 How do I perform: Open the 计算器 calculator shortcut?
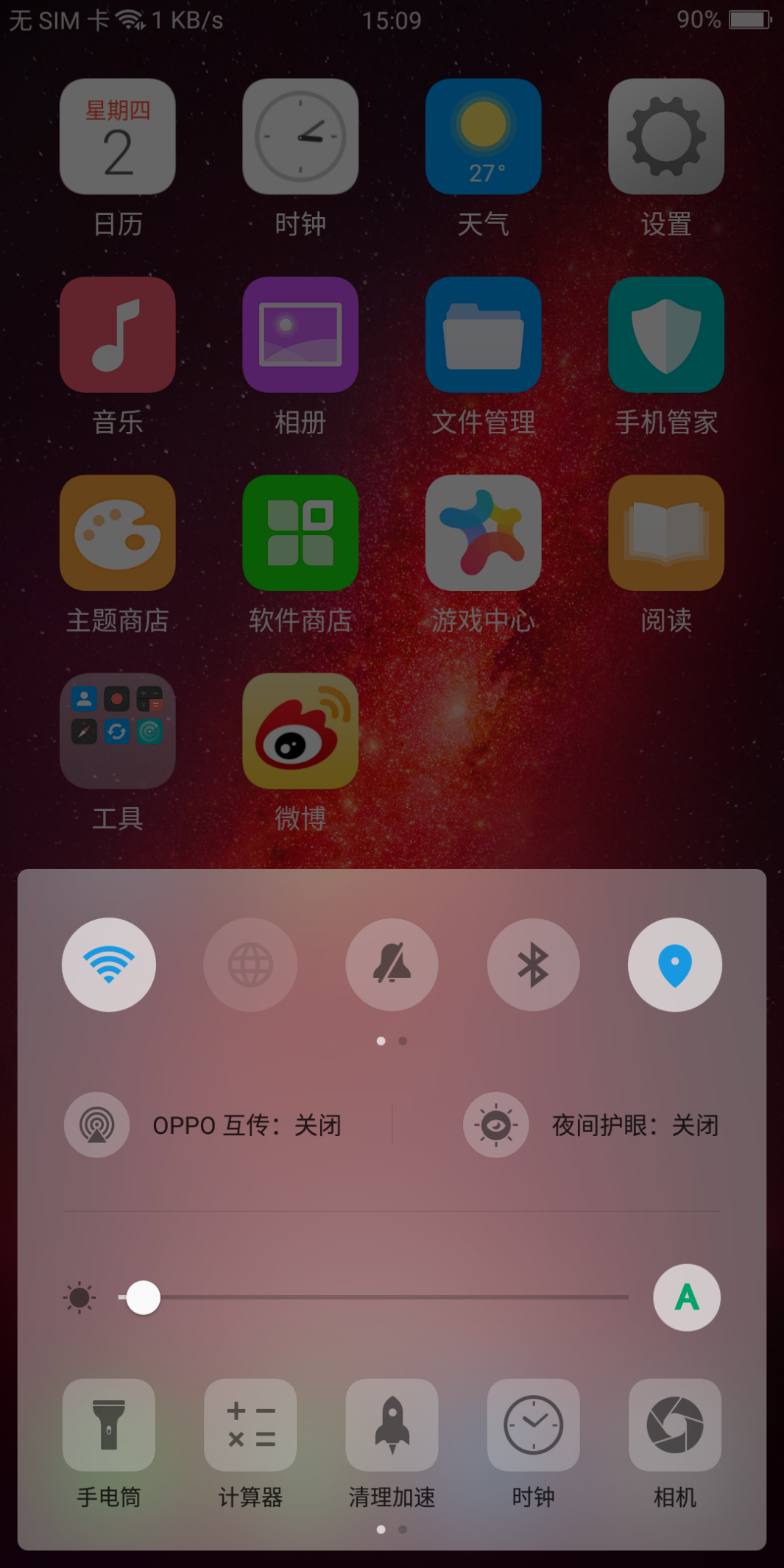pyautogui.click(x=250, y=1425)
